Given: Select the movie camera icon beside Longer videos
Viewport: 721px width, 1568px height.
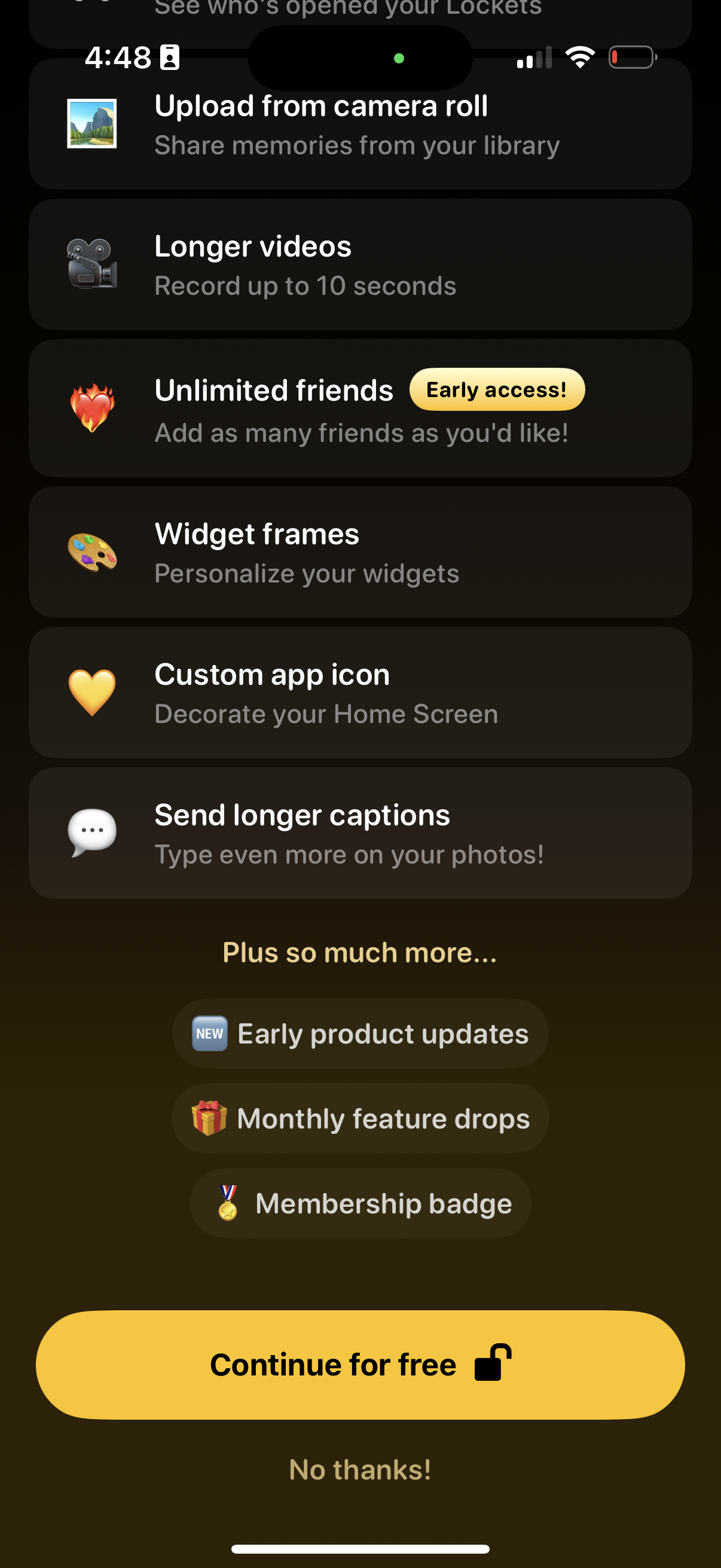Looking at the screenshot, I should pyautogui.click(x=91, y=264).
